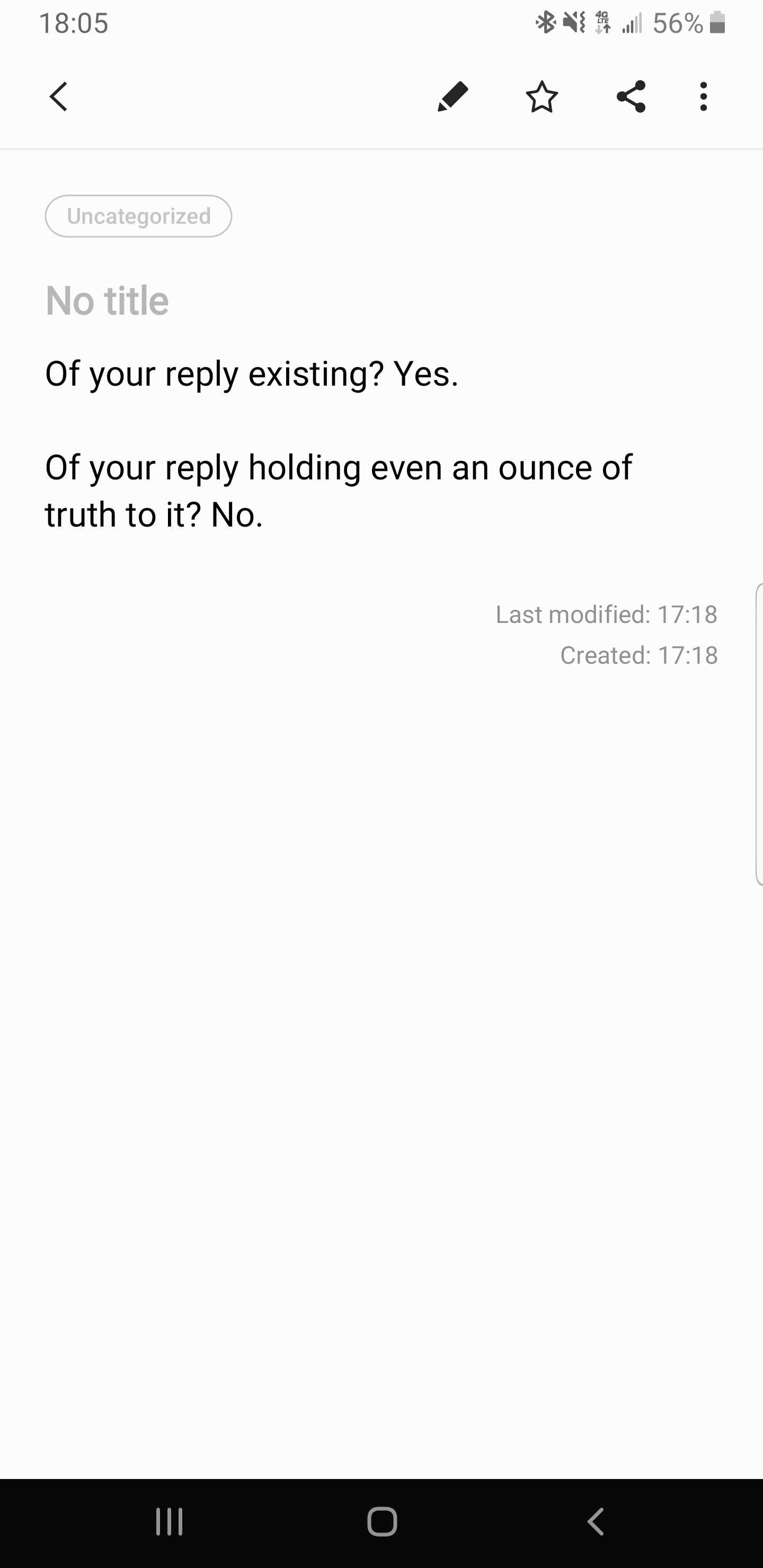Screen dimensions: 763x1568
Task: Go to the home screen
Action: [x=382, y=1522]
